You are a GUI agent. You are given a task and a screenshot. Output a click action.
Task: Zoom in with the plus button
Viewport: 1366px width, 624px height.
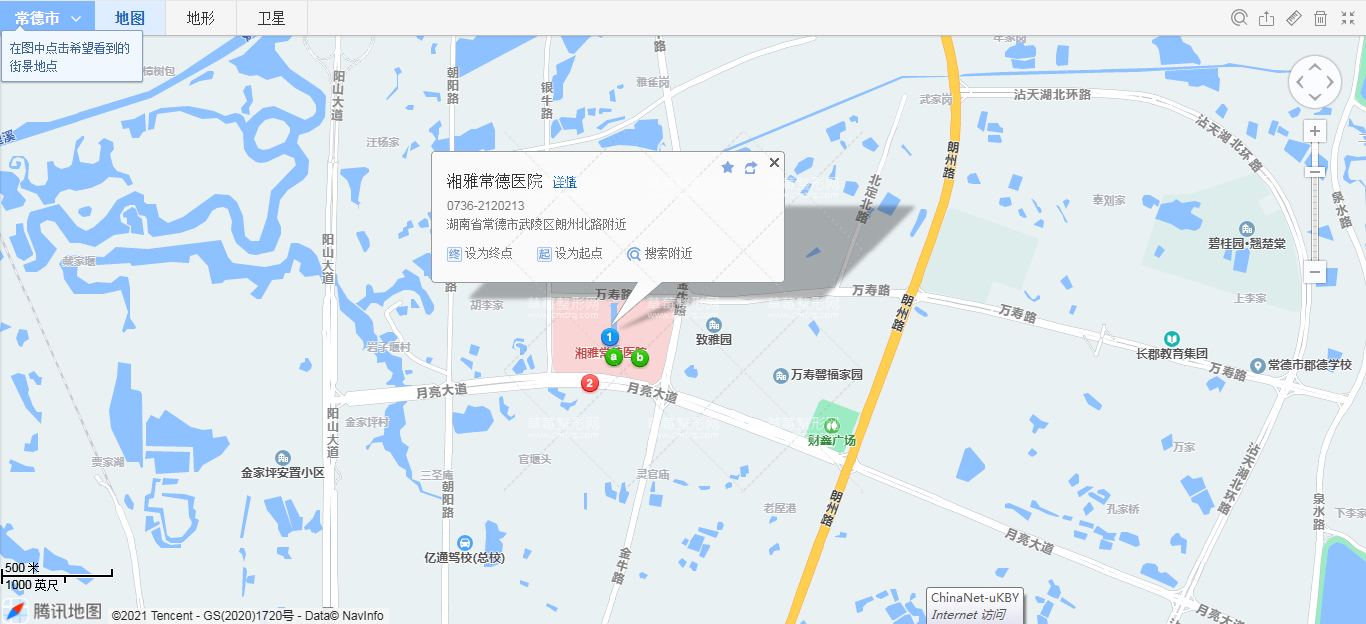click(x=1315, y=131)
